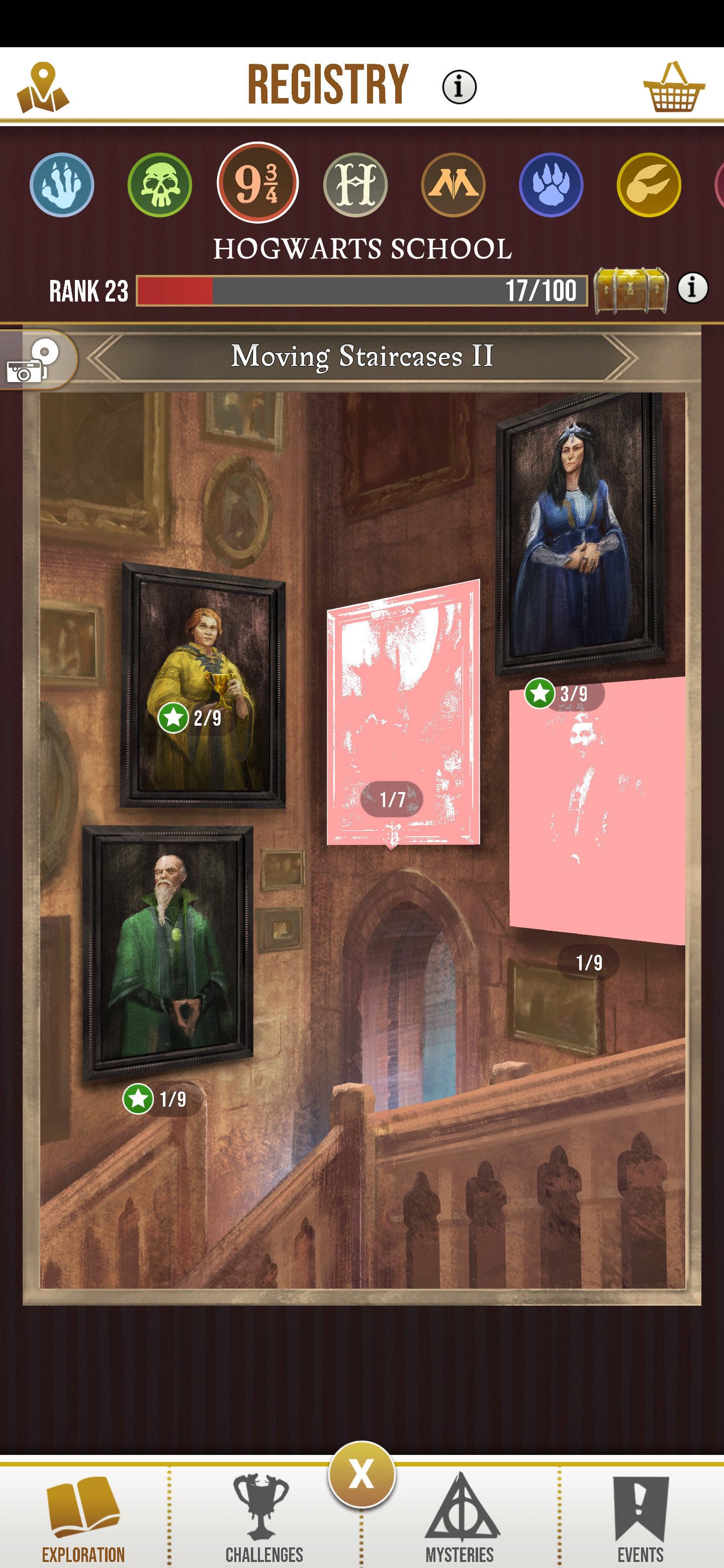Go to the previous registry page
Image resolution: width=724 pixels, height=1568 pixels.
tap(105, 357)
